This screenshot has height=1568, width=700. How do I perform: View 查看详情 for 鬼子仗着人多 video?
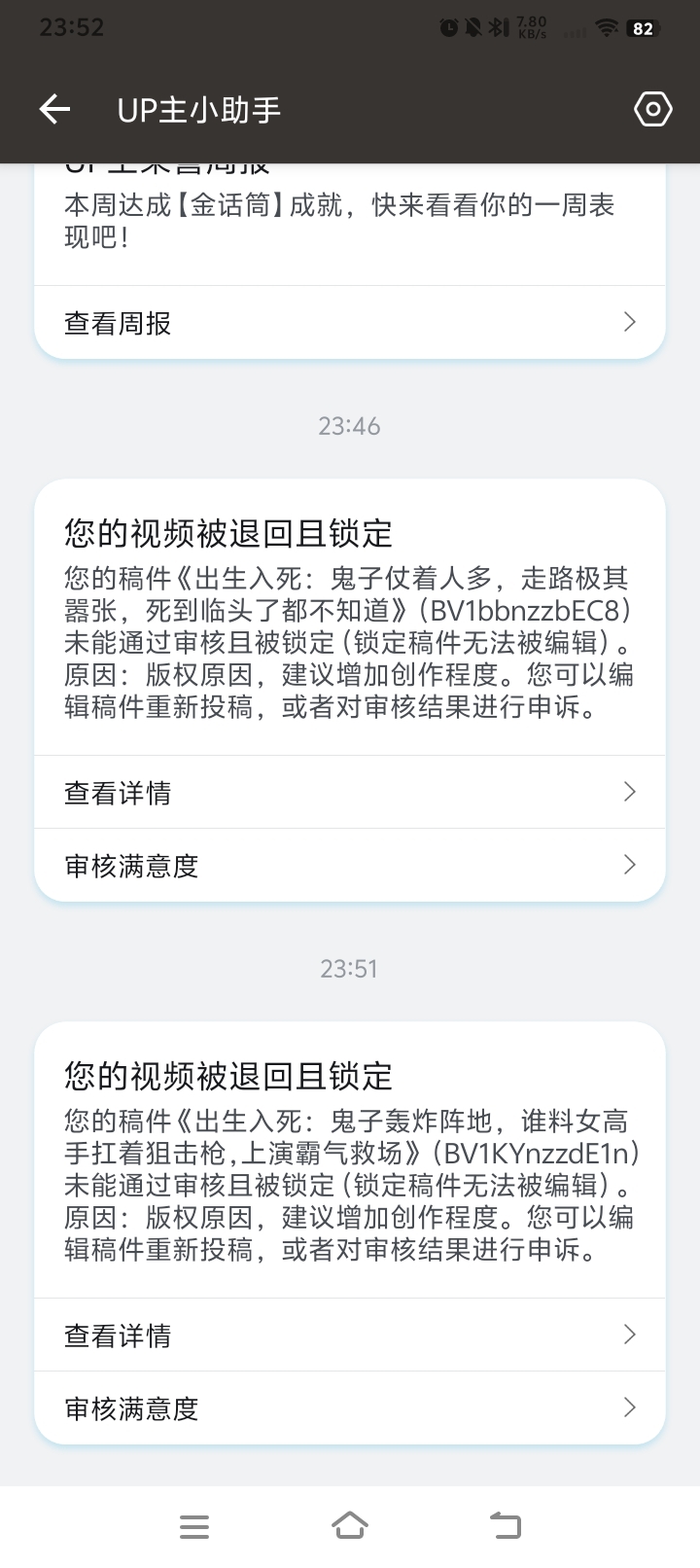click(x=350, y=793)
